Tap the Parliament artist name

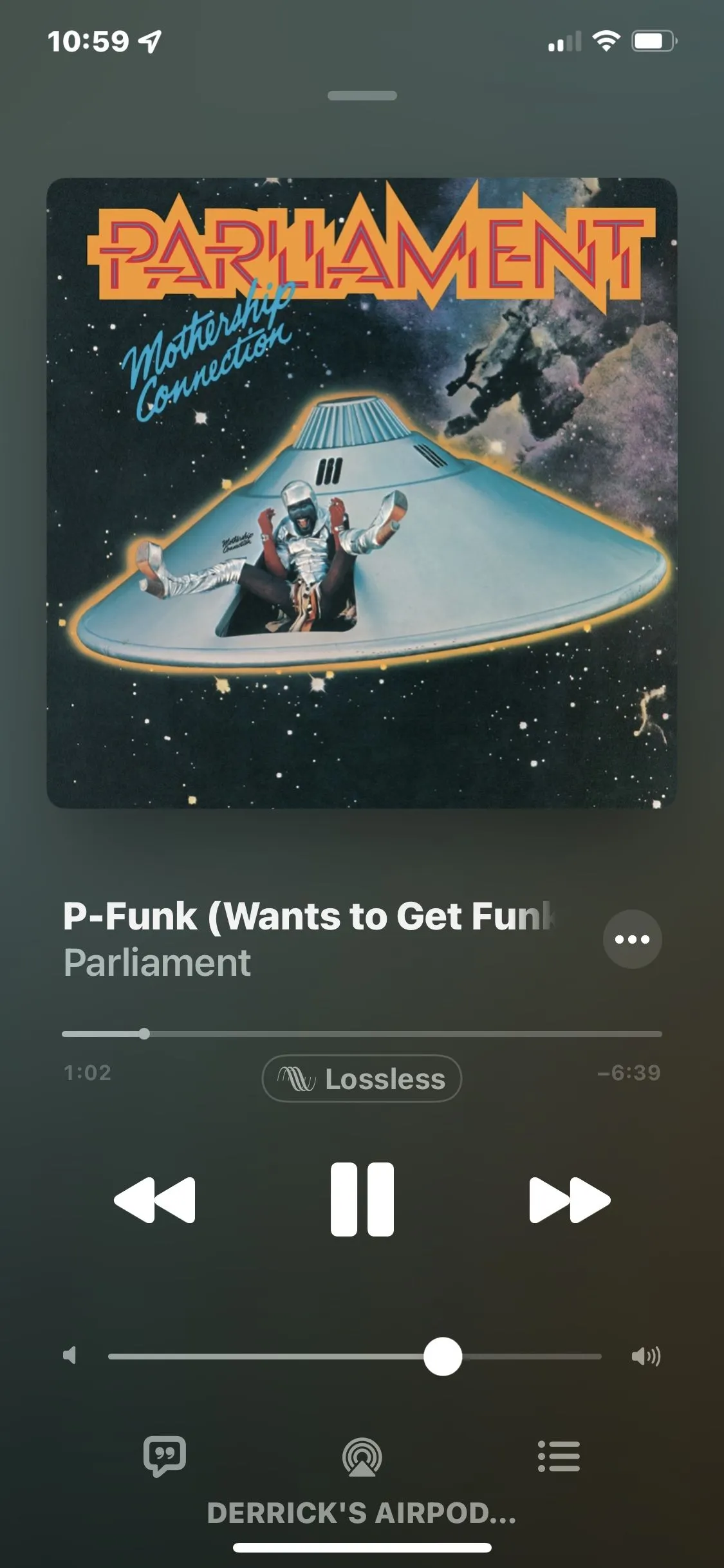coord(157,963)
